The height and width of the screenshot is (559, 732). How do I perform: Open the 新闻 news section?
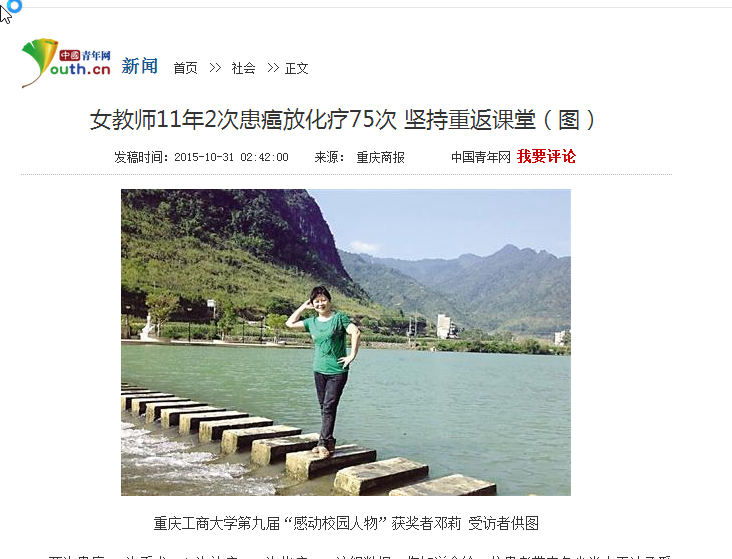pyautogui.click(x=140, y=67)
